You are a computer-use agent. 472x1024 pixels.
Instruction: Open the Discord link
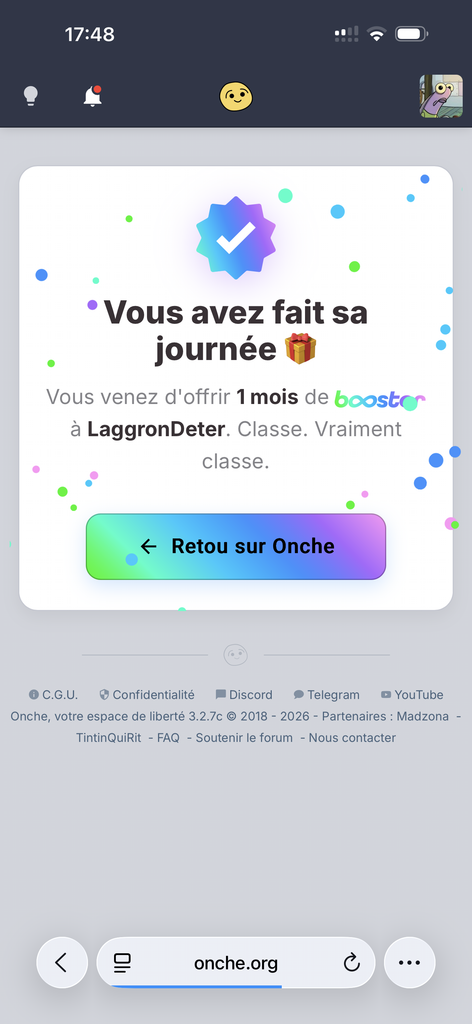pyautogui.click(x=244, y=695)
